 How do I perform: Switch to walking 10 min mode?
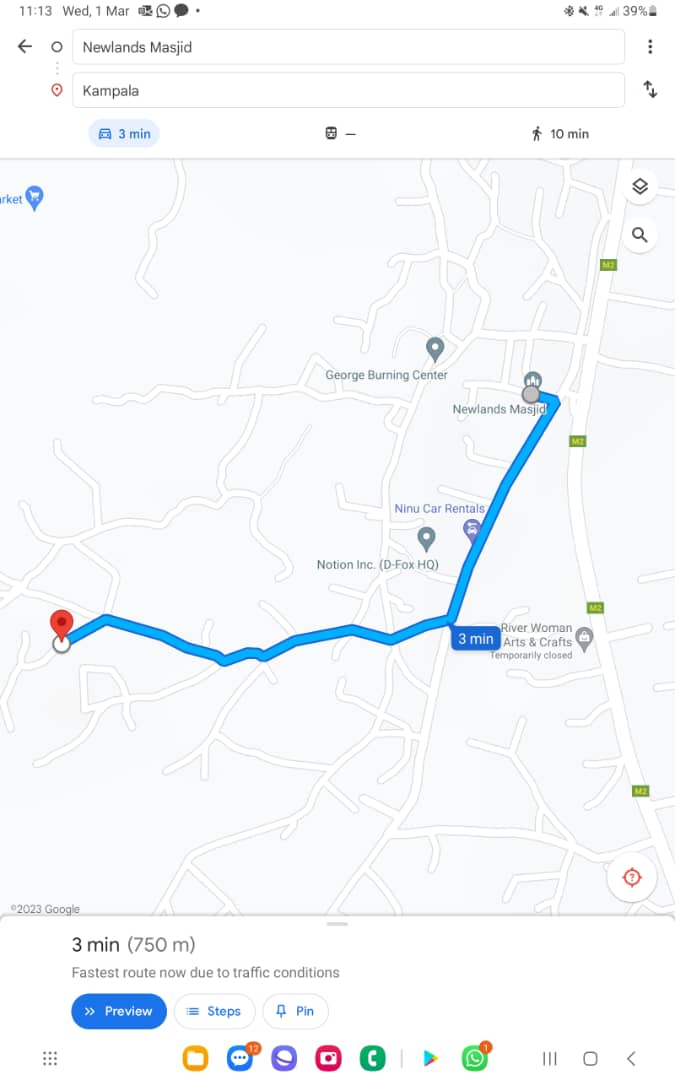pos(560,133)
